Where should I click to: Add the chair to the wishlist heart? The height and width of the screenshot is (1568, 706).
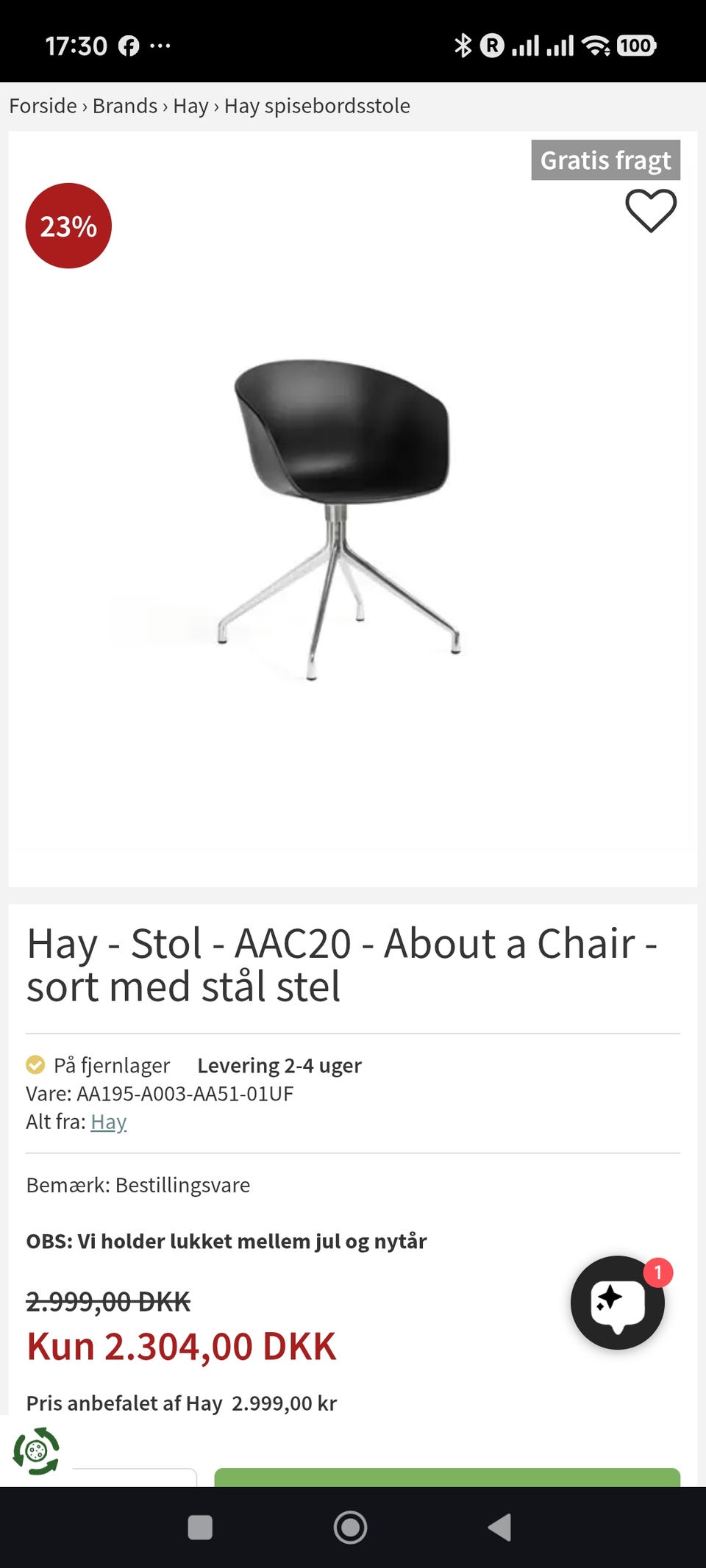[x=650, y=210]
